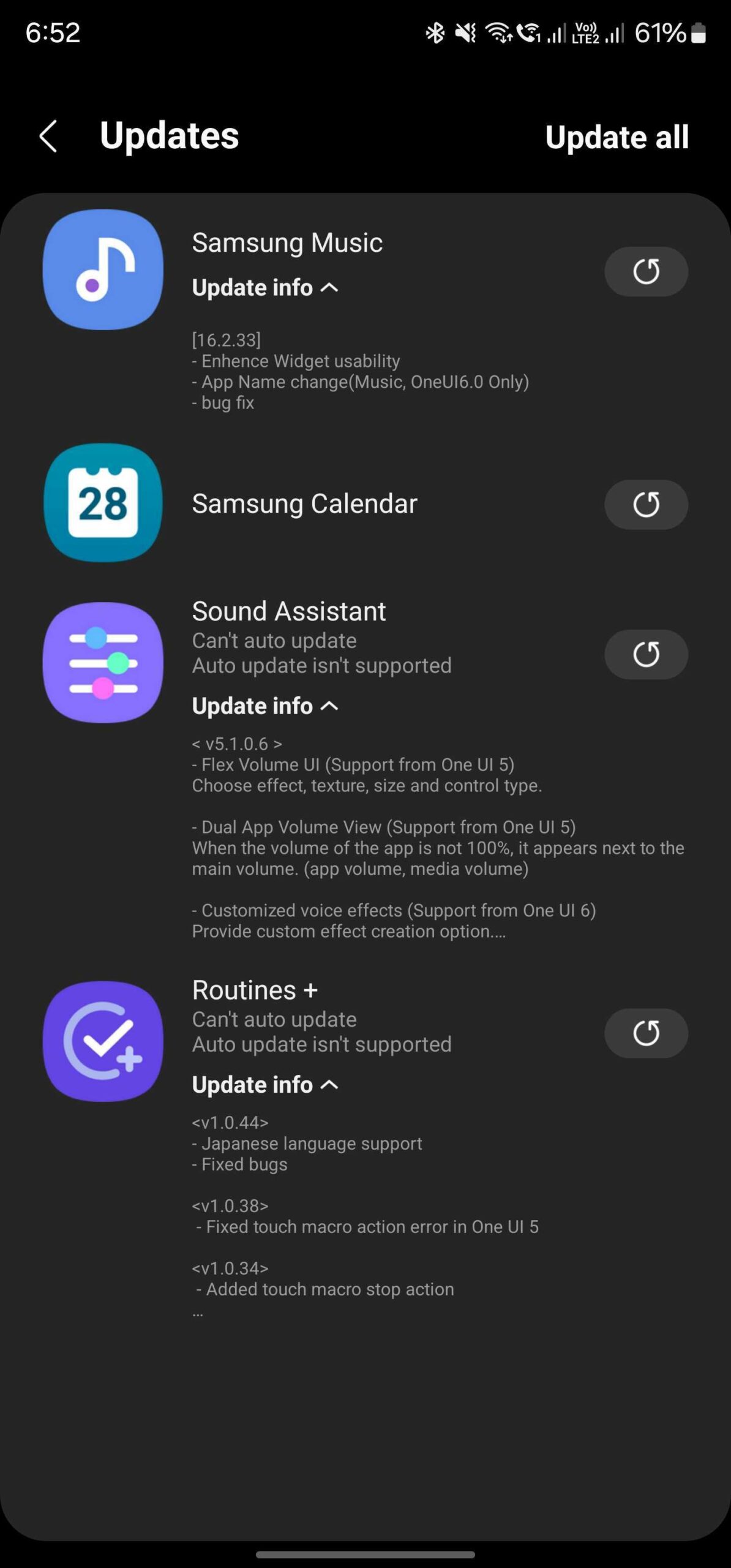The image size is (731, 1568).
Task: Update Sound Assistant
Action: [646, 654]
